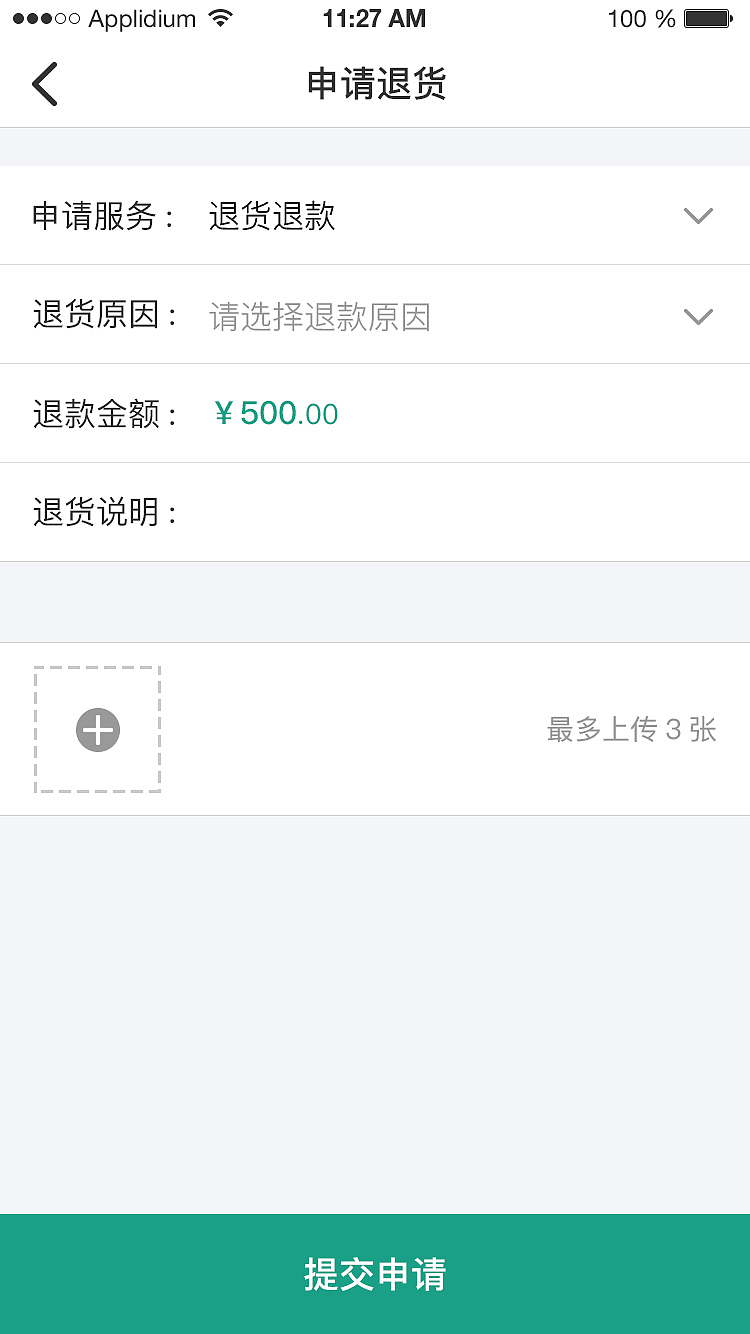The height and width of the screenshot is (1334, 750).
Task: Tap the 提交申请 submit button
Action: coord(375,1275)
